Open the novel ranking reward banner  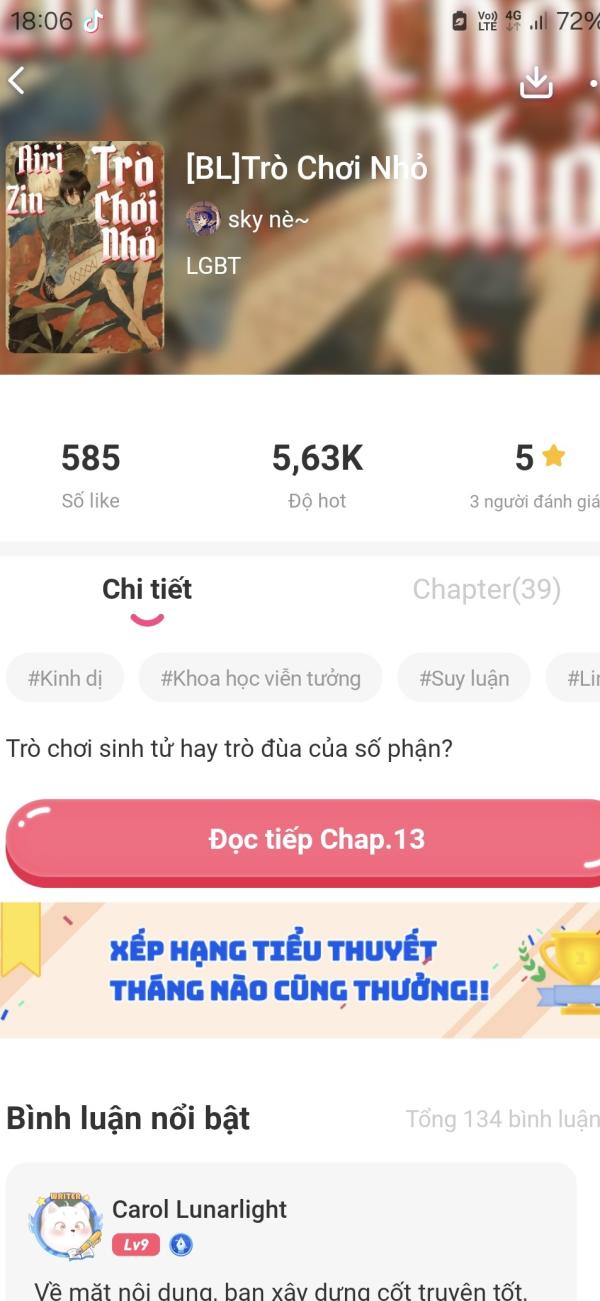[300, 969]
